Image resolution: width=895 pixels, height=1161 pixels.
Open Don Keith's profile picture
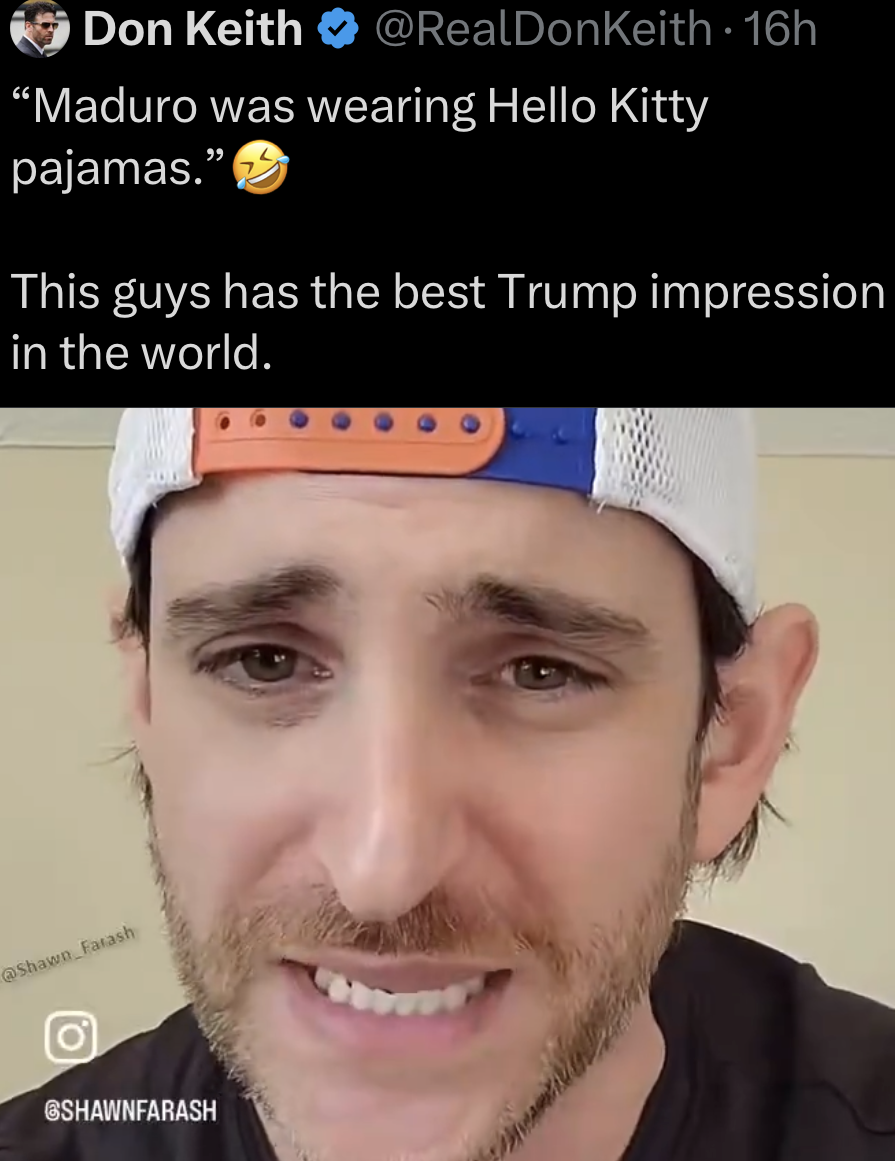click(x=38, y=28)
